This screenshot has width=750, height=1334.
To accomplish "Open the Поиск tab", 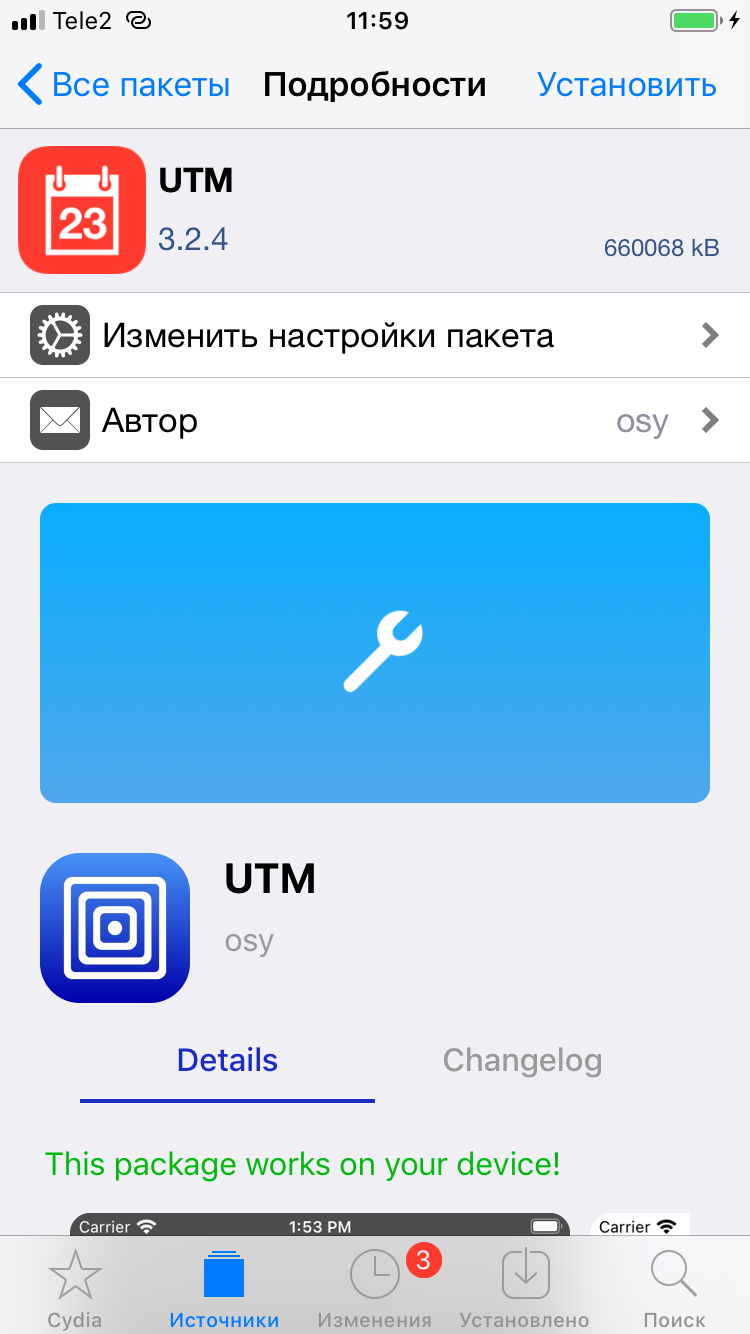I will (x=674, y=1288).
